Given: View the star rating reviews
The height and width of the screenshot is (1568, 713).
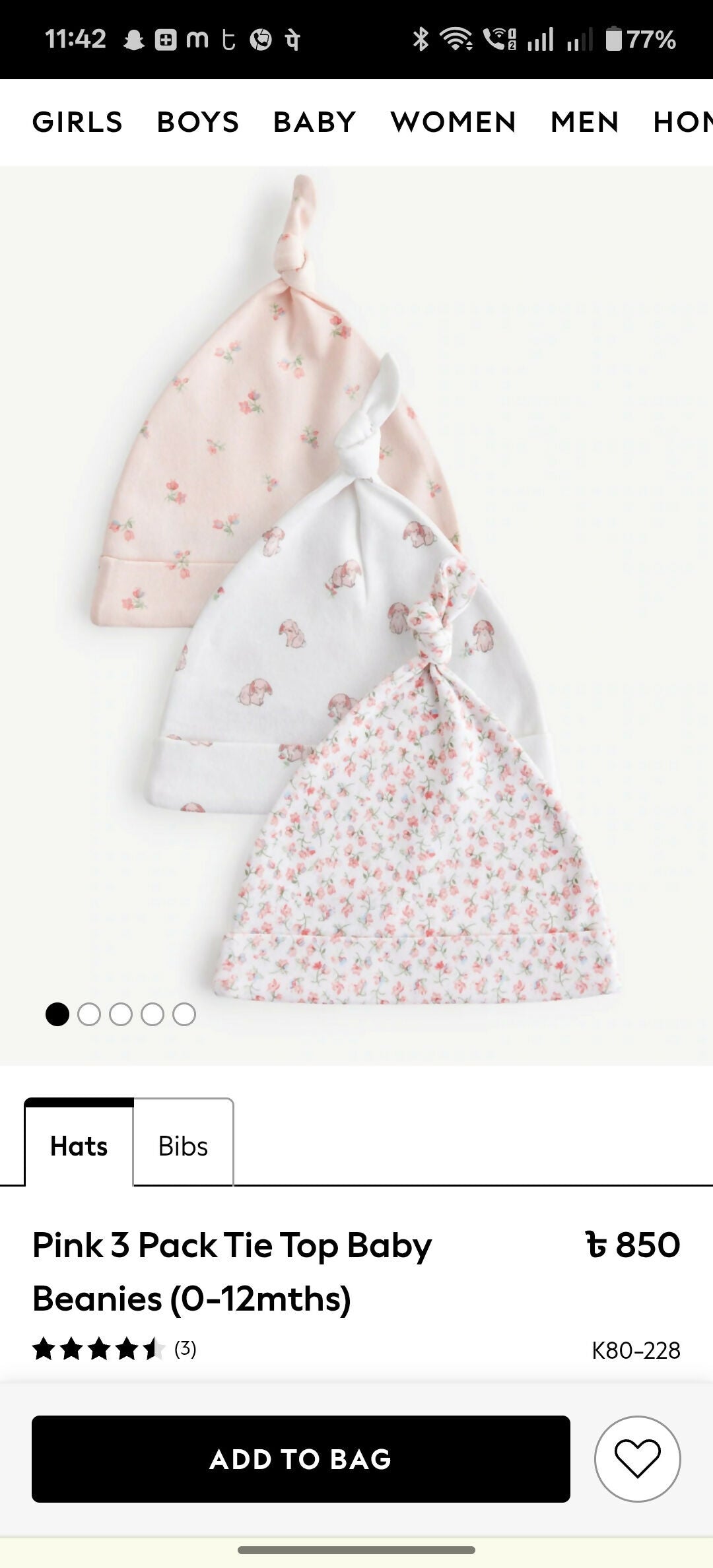Looking at the screenshot, I should (114, 1349).
